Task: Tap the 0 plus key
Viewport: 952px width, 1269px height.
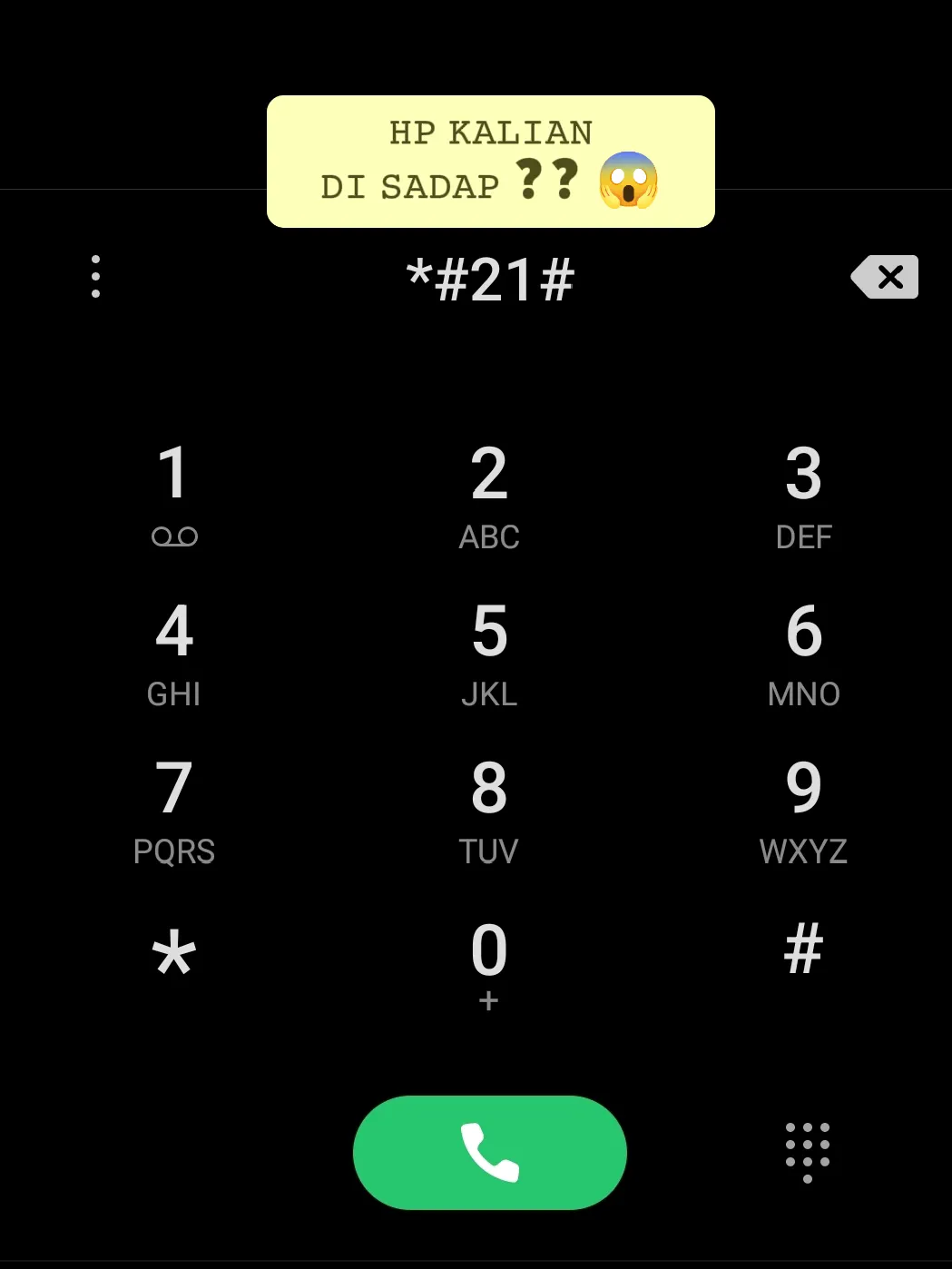Action: (489, 964)
